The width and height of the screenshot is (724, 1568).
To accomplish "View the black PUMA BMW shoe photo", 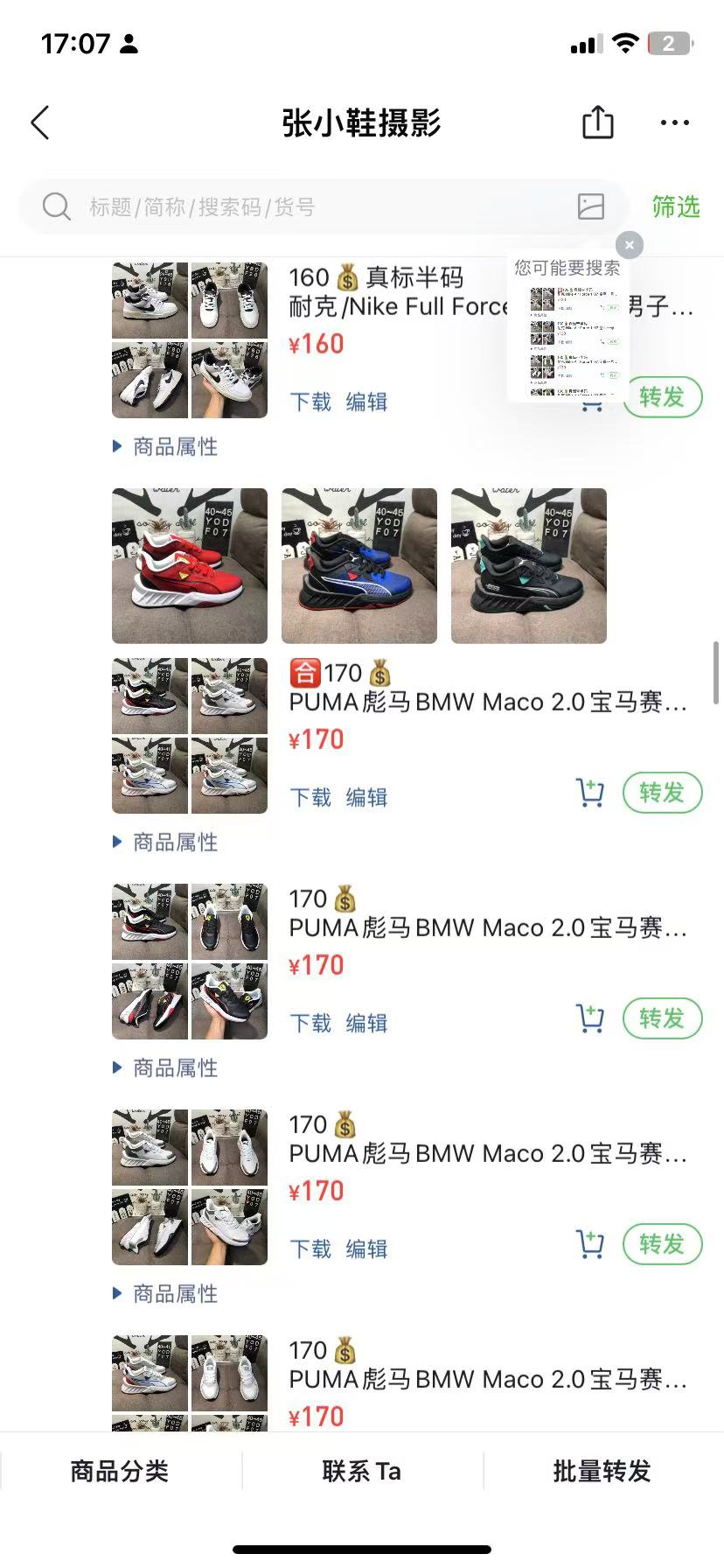I will pyautogui.click(x=529, y=566).
